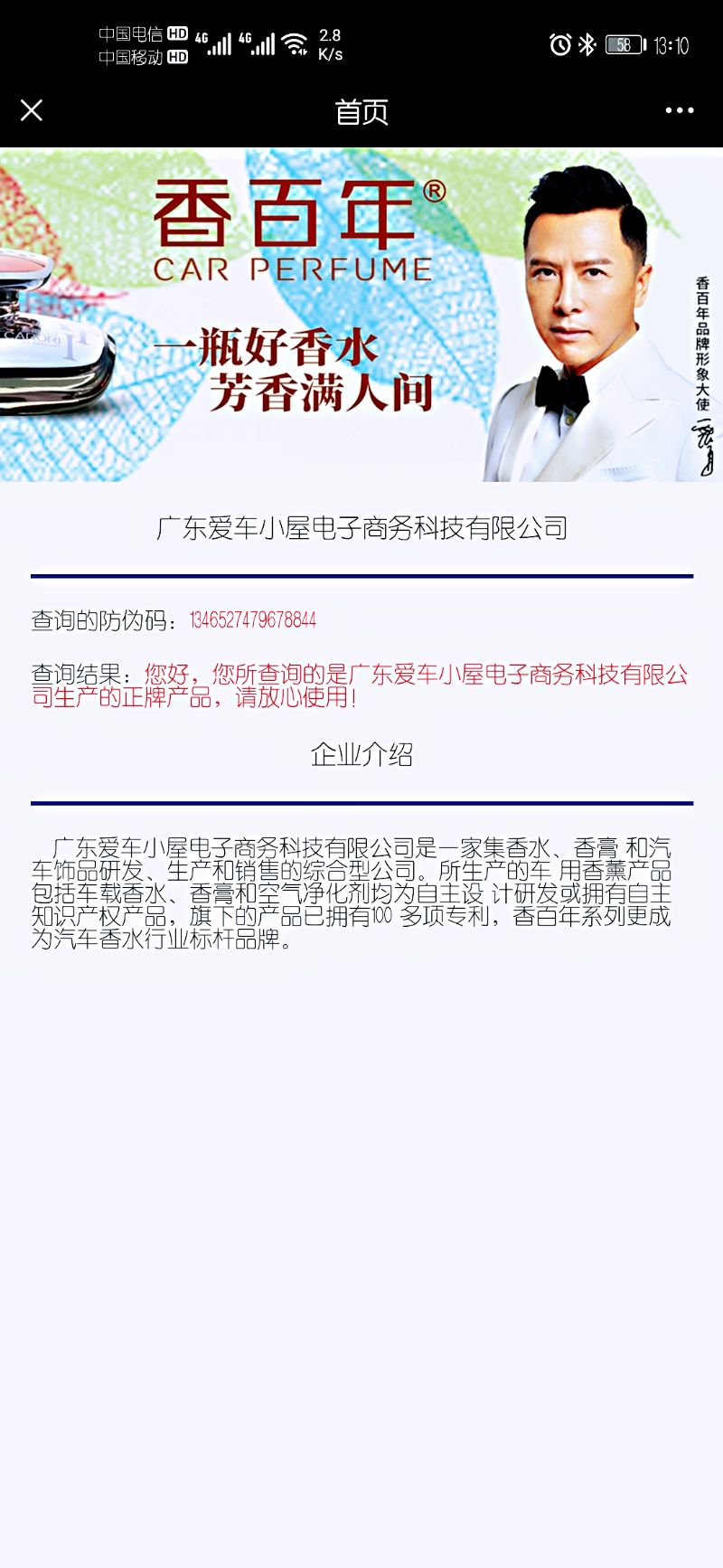Image resolution: width=723 pixels, height=1568 pixels.
Task: Open the three-dot overflow menu
Action: (679, 110)
